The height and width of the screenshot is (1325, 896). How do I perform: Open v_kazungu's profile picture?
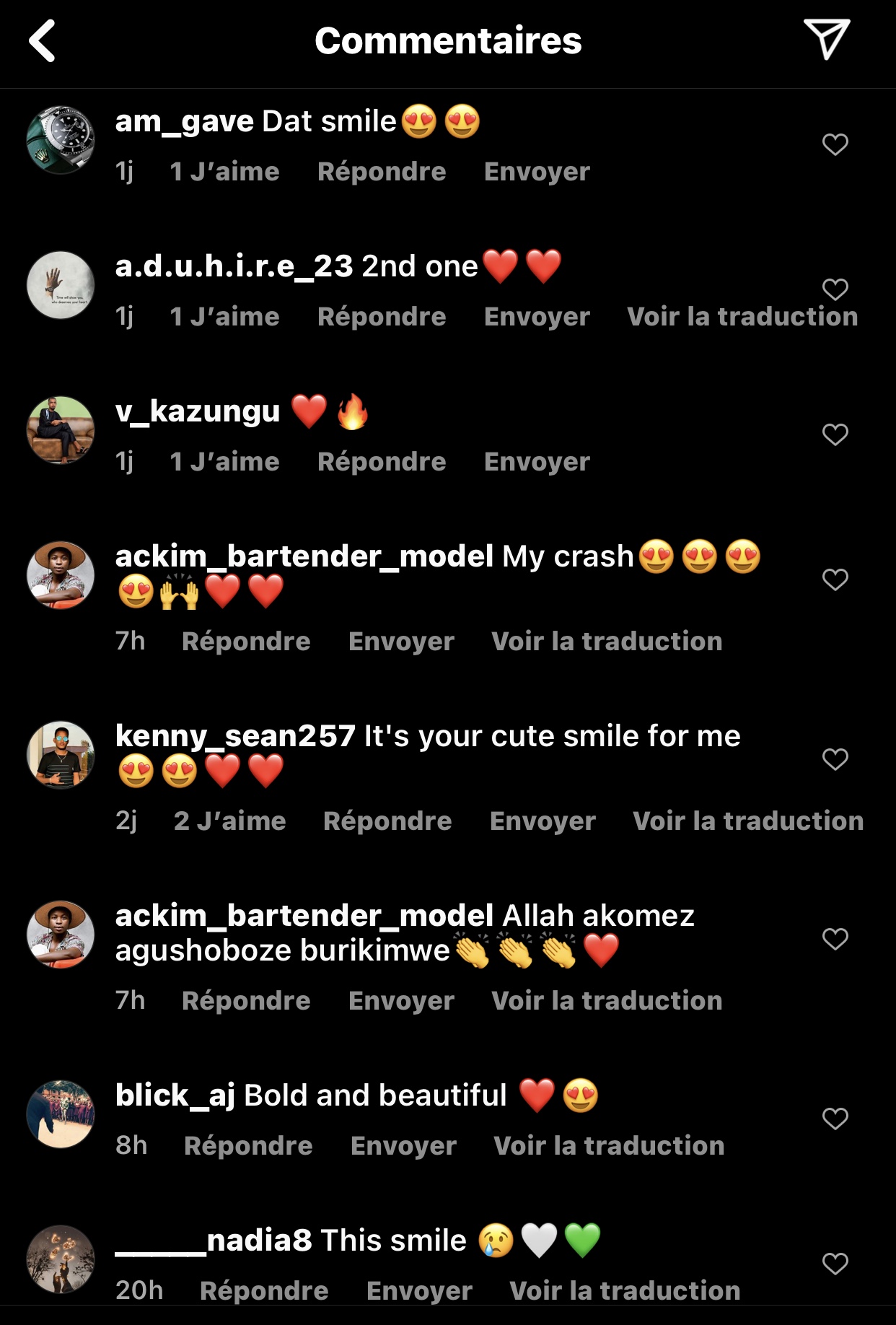click(61, 430)
